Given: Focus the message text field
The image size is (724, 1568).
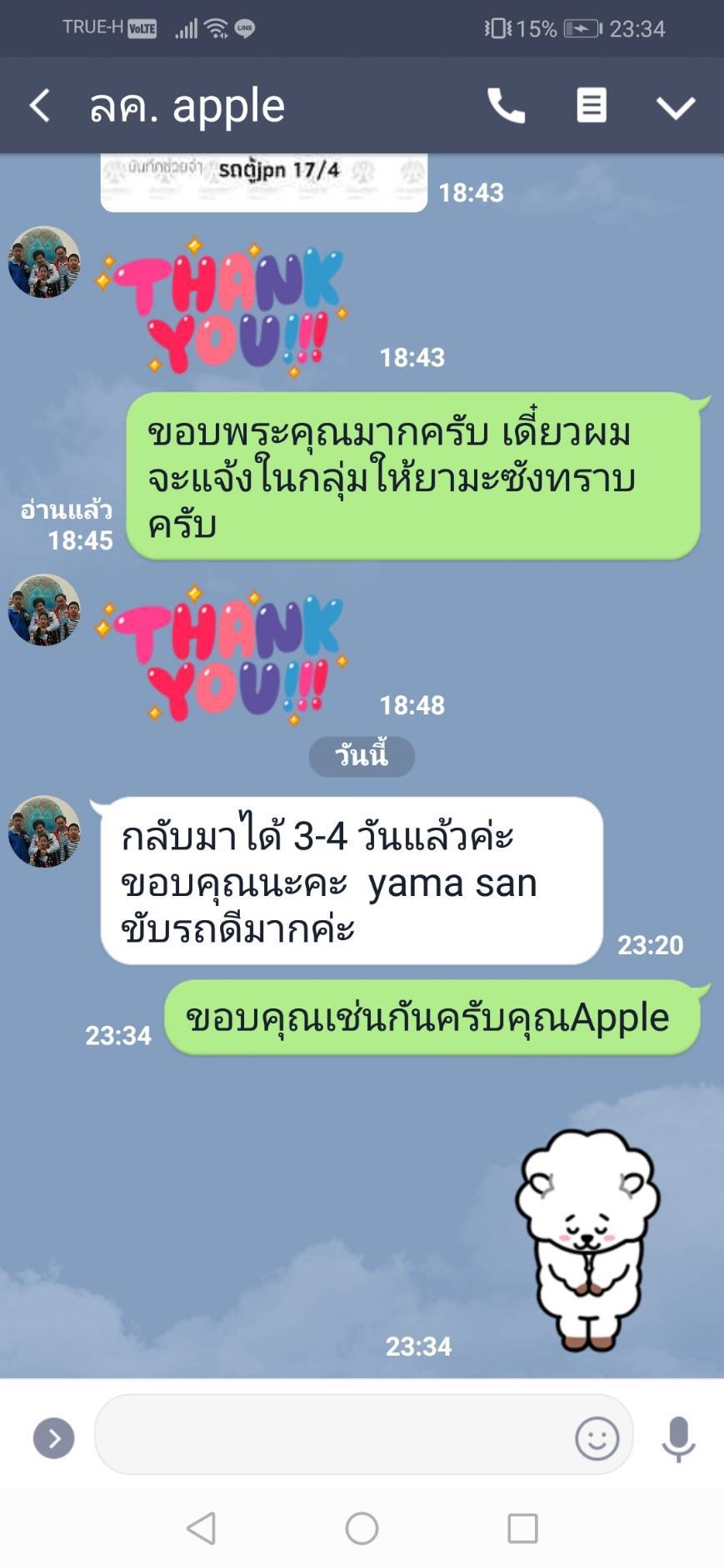Looking at the screenshot, I should click(333, 1436).
